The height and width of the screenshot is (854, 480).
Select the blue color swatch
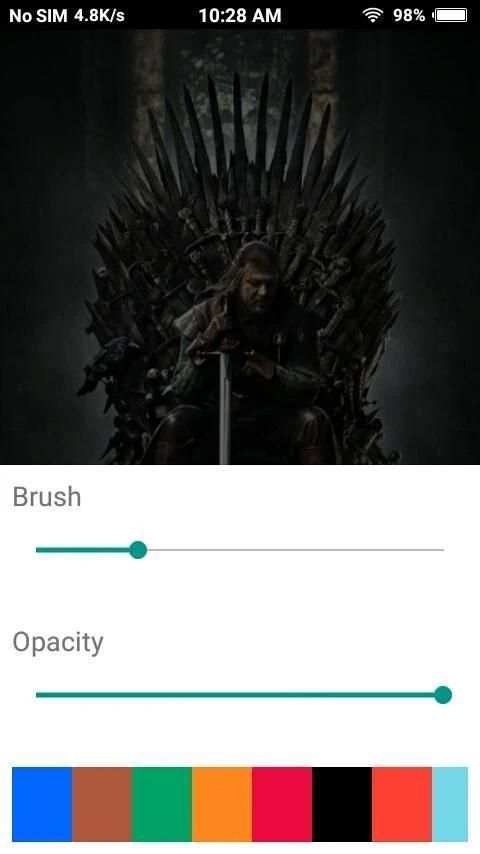pyautogui.click(x=42, y=804)
